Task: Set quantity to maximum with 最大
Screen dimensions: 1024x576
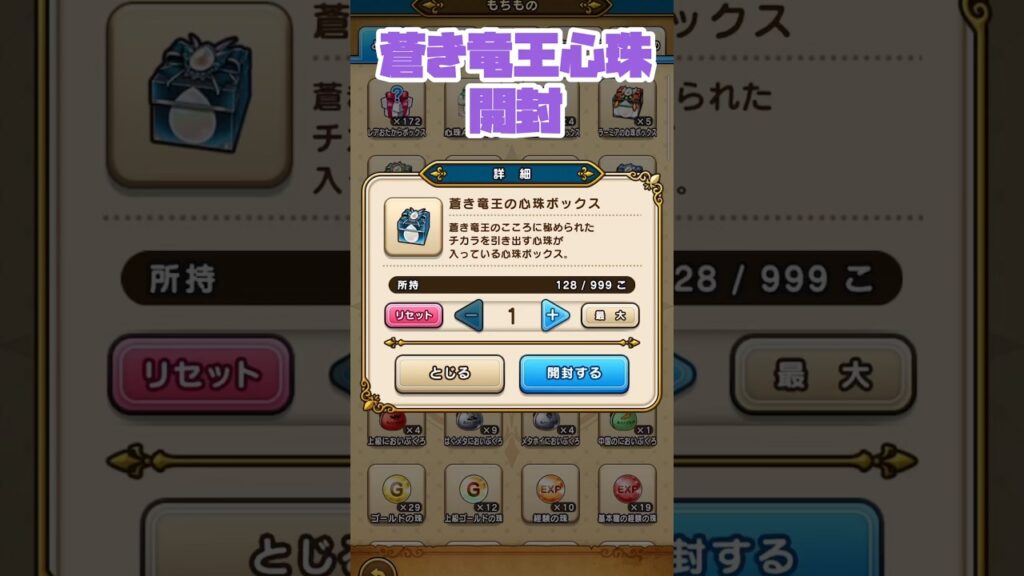Action: click(x=610, y=316)
